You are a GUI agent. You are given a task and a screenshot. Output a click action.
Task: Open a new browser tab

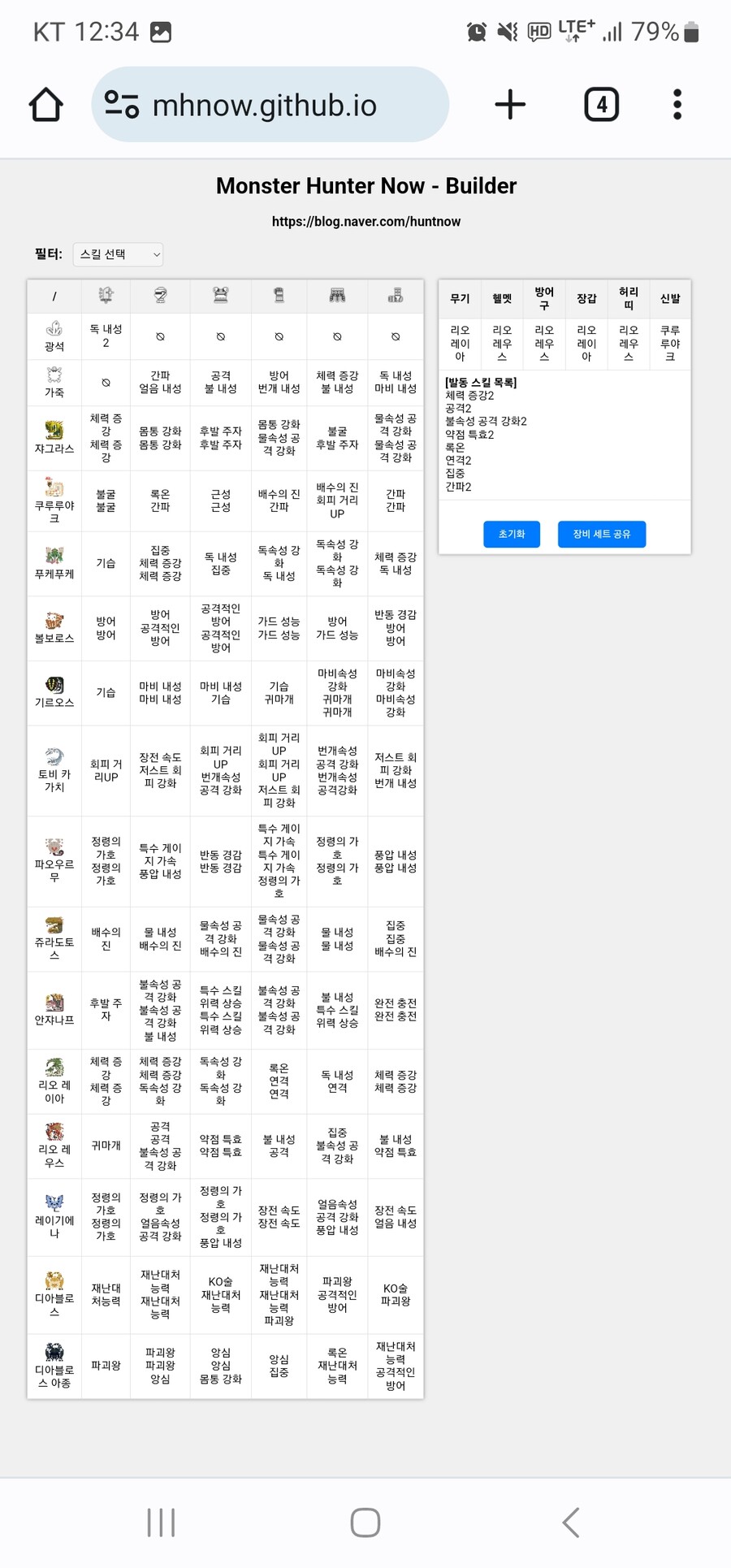pos(510,105)
